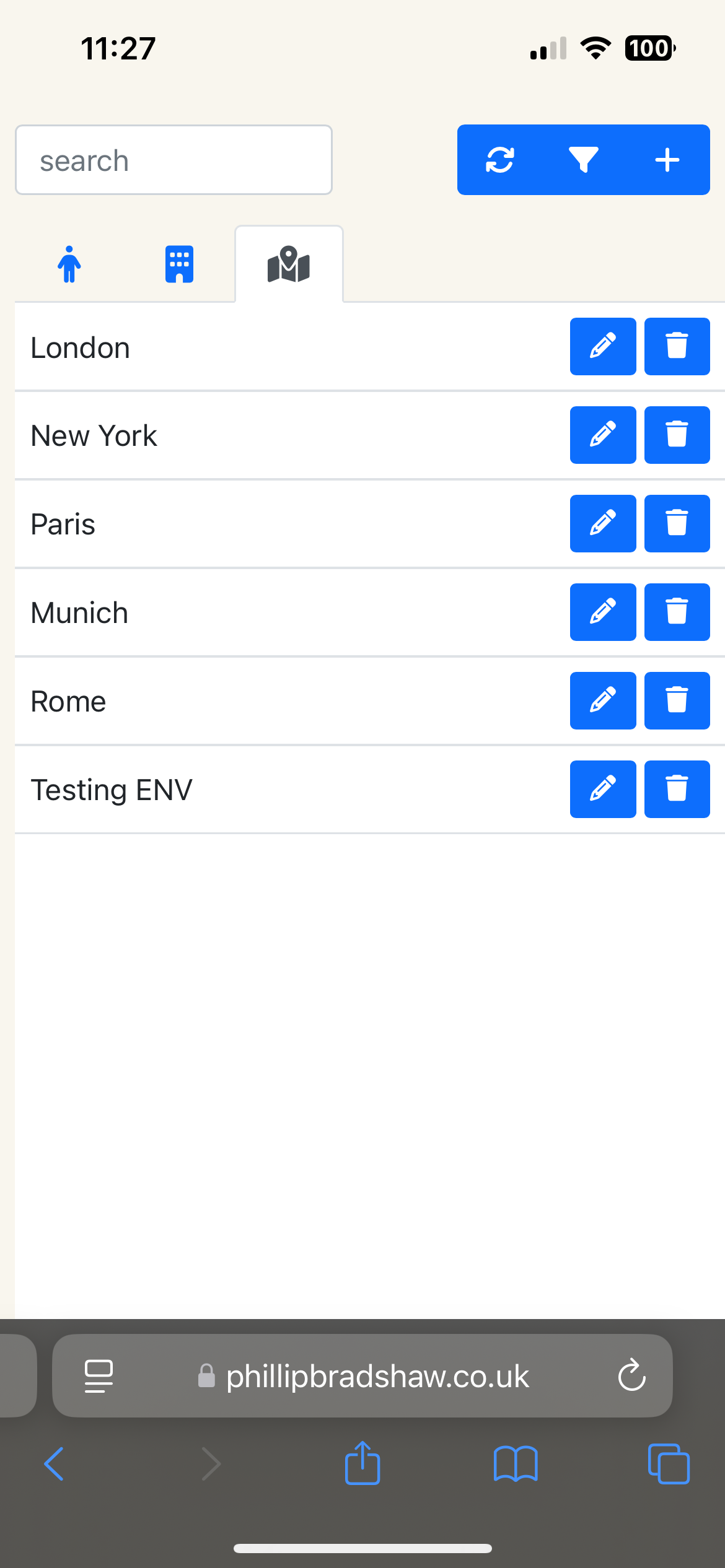This screenshot has width=725, height=1568.
Task: Delete the New York location
Action: tap(677, 435)
